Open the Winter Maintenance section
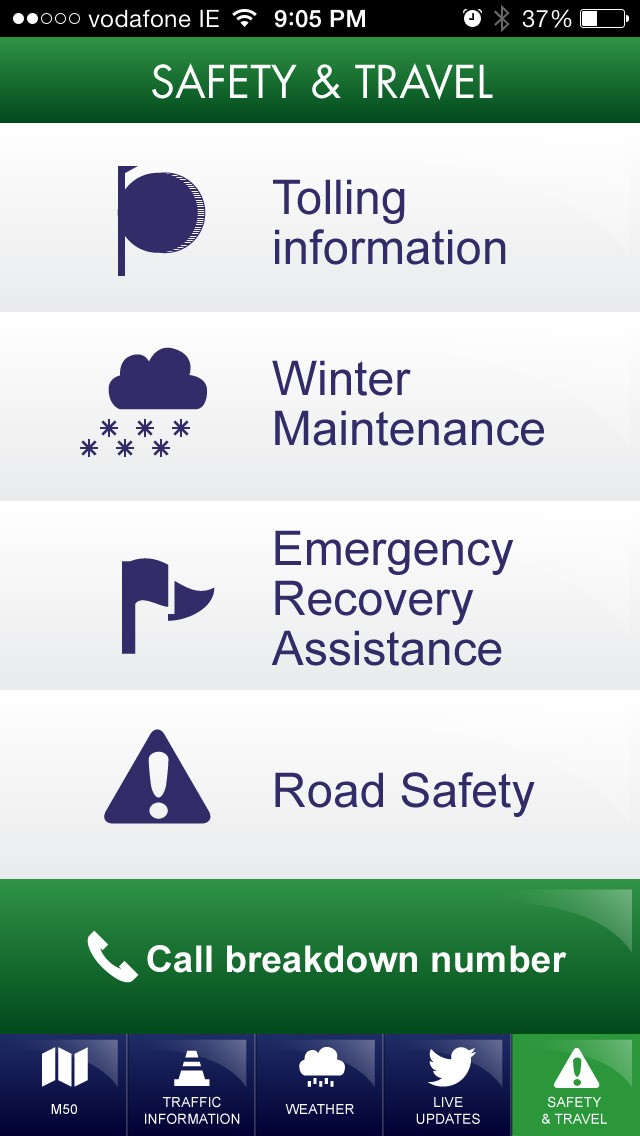Screen dimensions: 640x1136 coord(320,406)
